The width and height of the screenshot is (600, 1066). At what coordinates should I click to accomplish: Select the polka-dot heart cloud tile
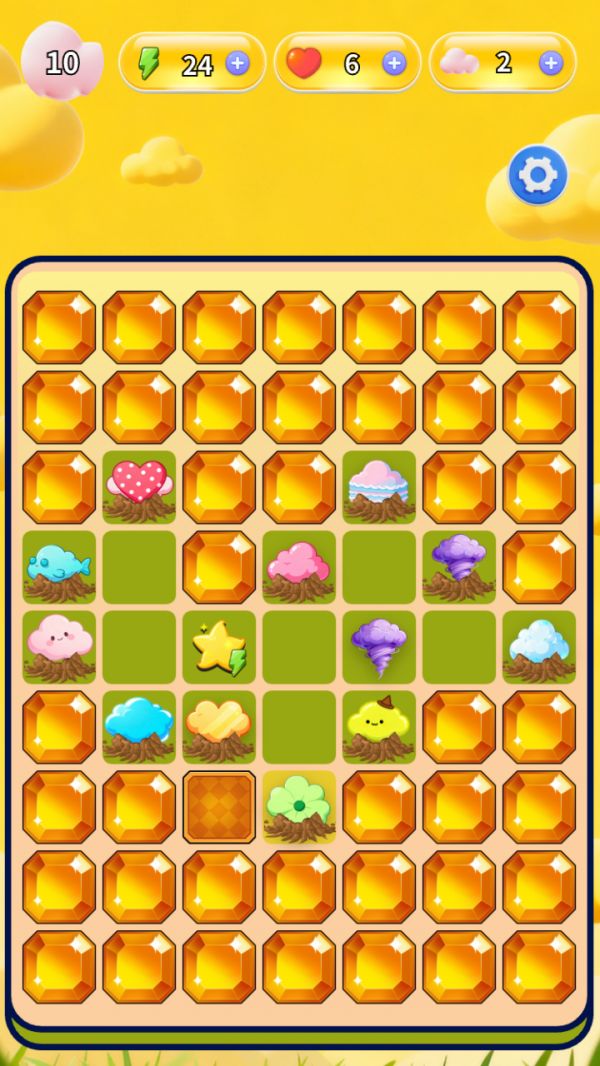[139, 486]
